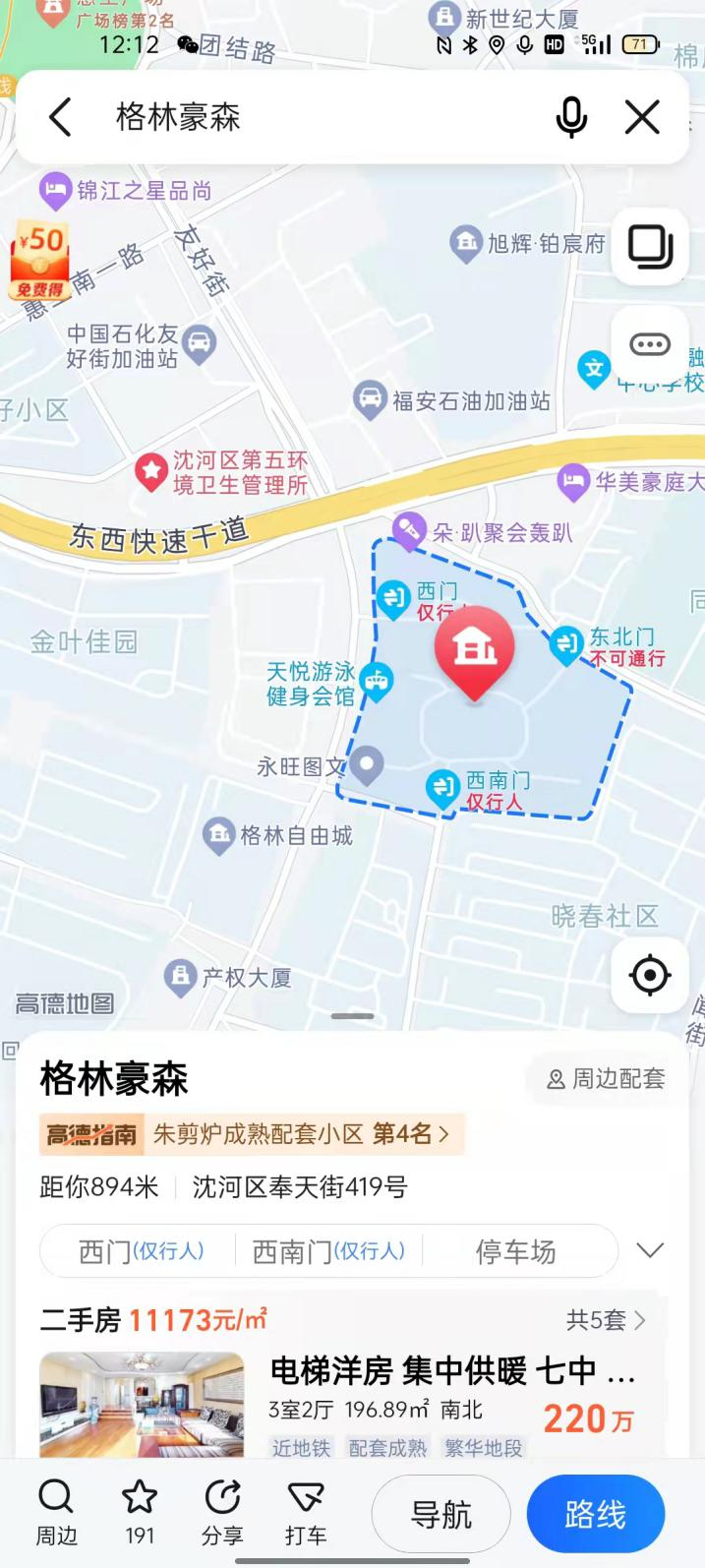The image size is (705, 1568).
Task: Expand the entrance options chevron
Action: (650, 1251)
